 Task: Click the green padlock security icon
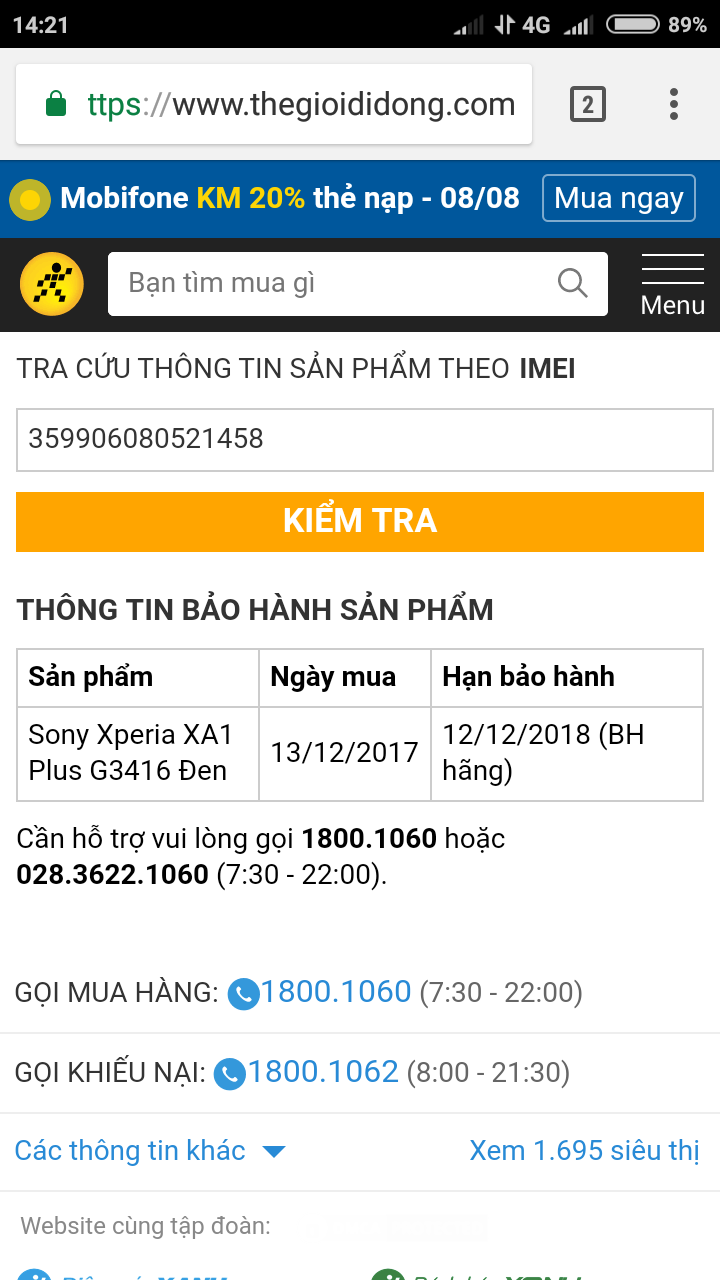click(54, 103)
